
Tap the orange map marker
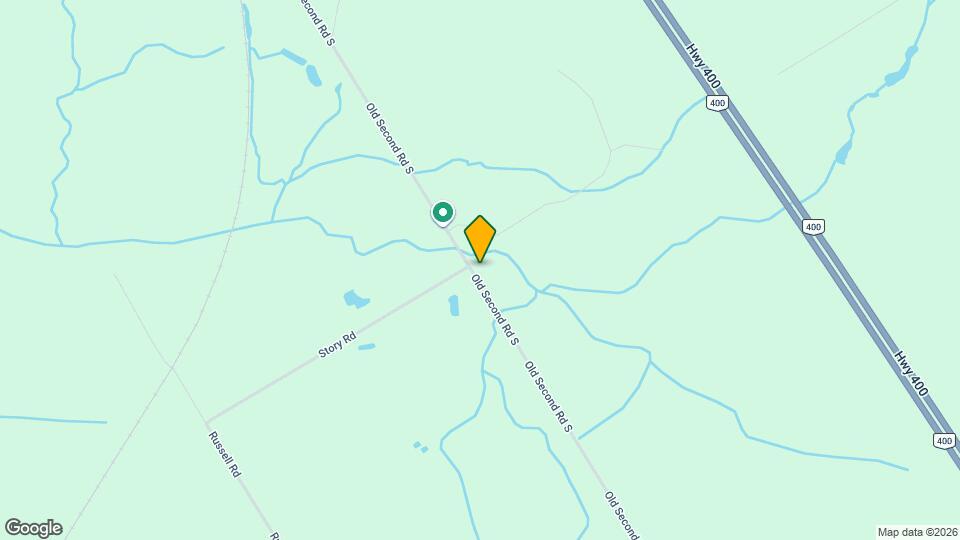(480, 238)
